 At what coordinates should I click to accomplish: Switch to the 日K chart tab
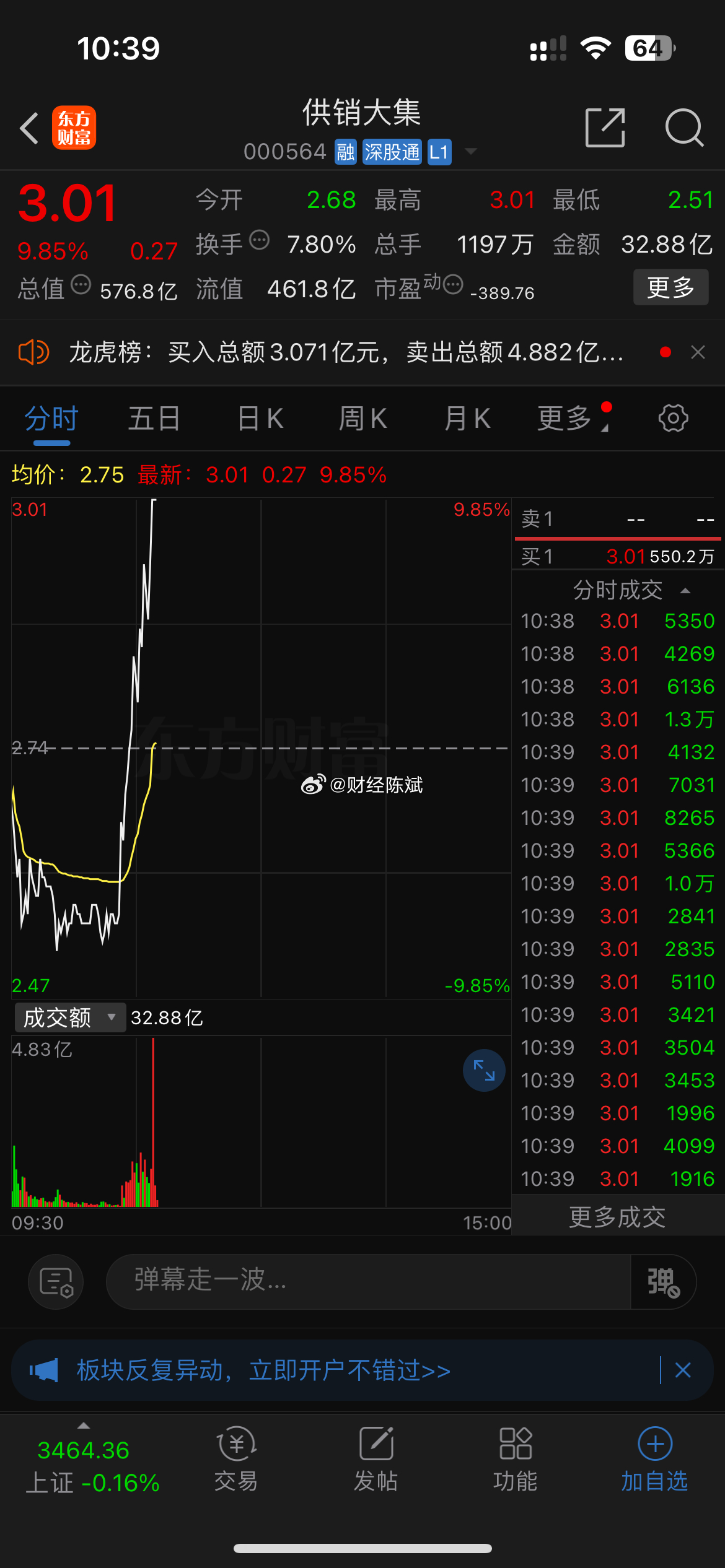click(x=260, y=419)
